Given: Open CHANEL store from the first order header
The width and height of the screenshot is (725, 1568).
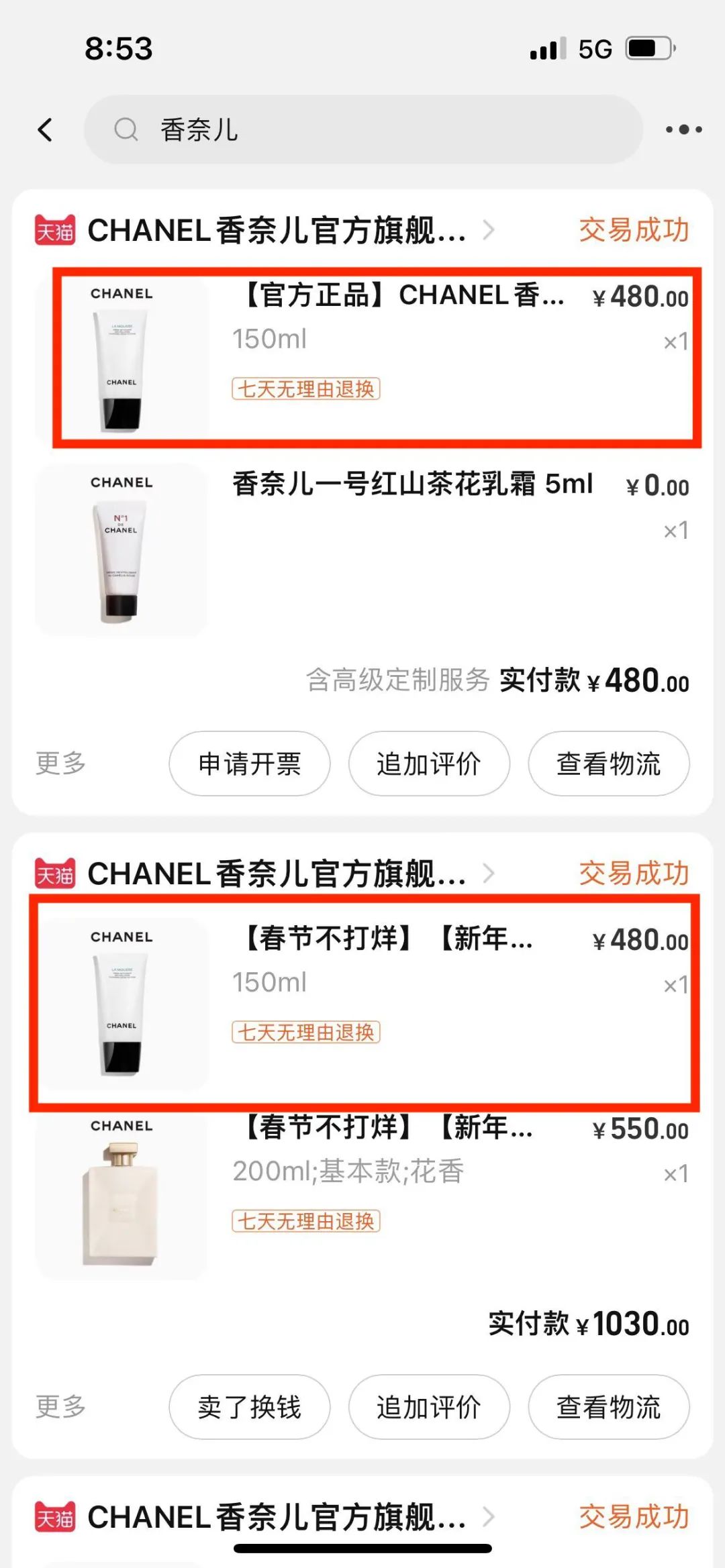Looking at the screenshot, I should coord(265,230).
